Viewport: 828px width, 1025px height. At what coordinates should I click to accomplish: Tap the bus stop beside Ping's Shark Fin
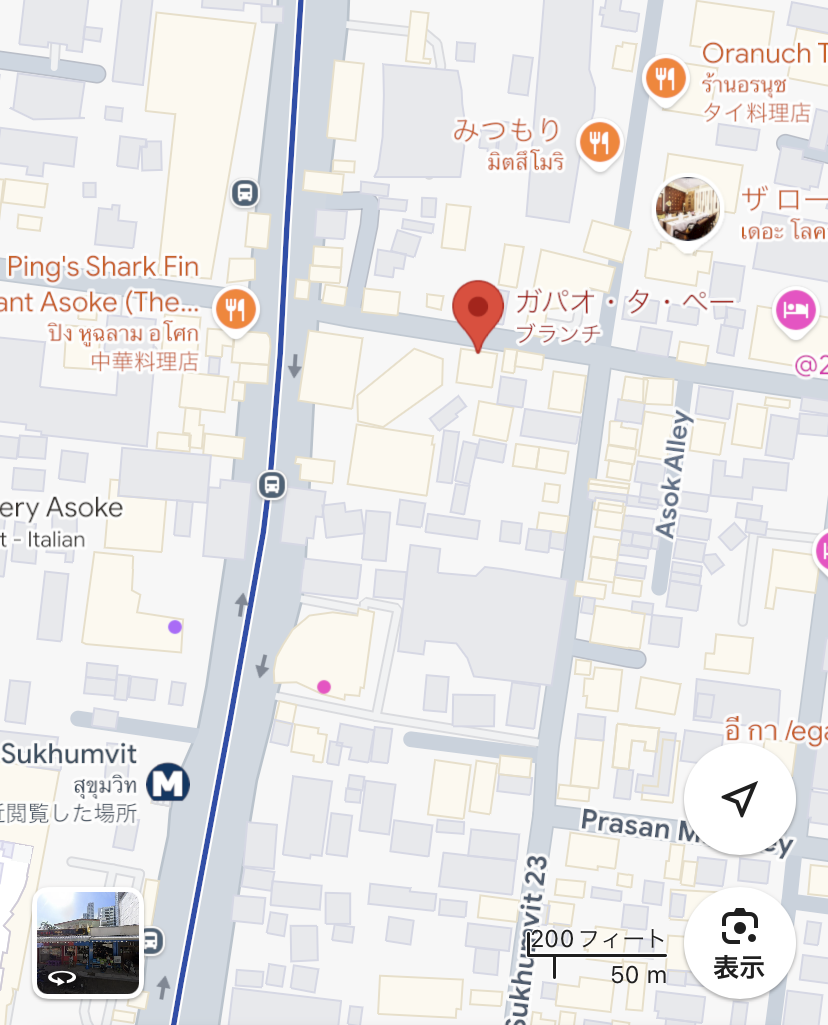(x=244, y=192)
